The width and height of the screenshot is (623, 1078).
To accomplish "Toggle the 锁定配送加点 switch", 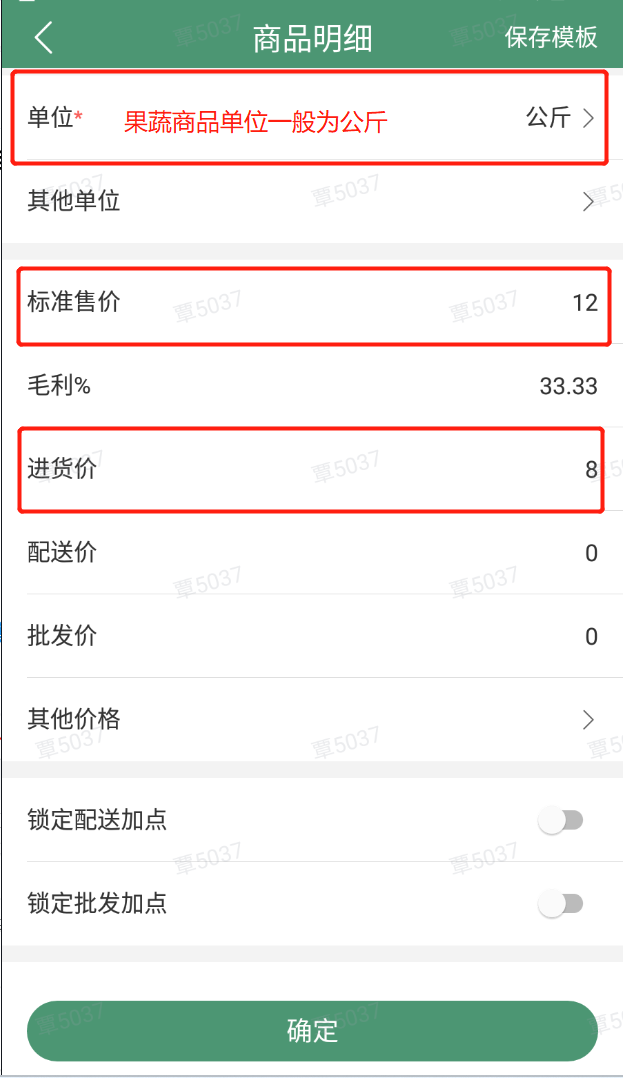I will tap(560, 820).
